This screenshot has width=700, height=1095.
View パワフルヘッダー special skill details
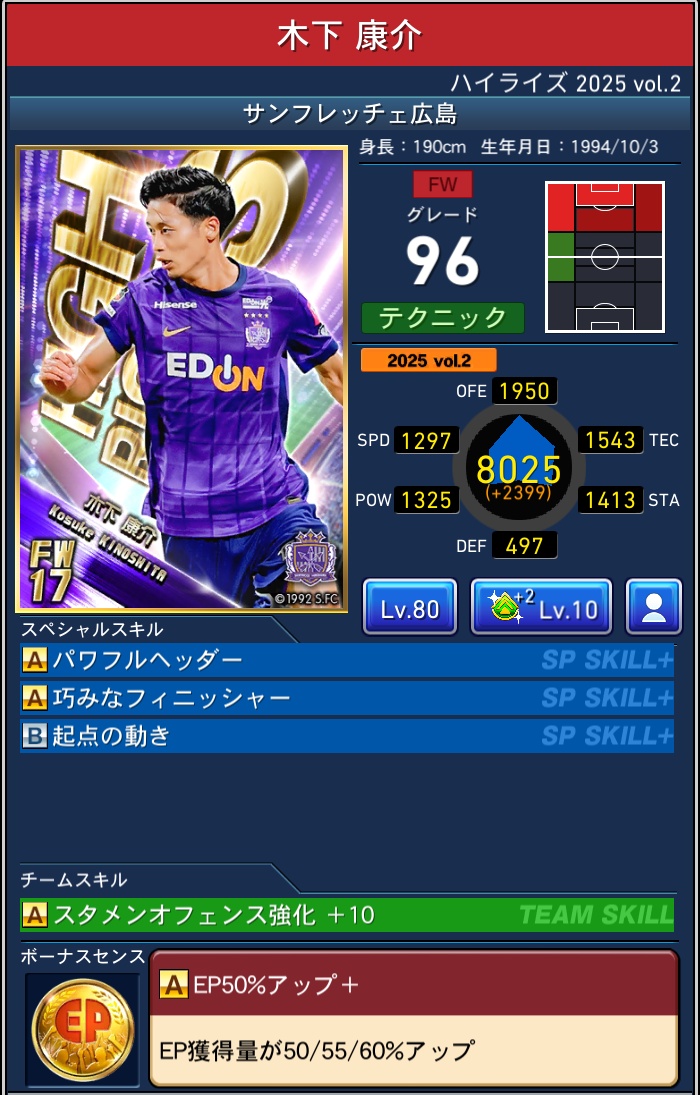point(346,661)
